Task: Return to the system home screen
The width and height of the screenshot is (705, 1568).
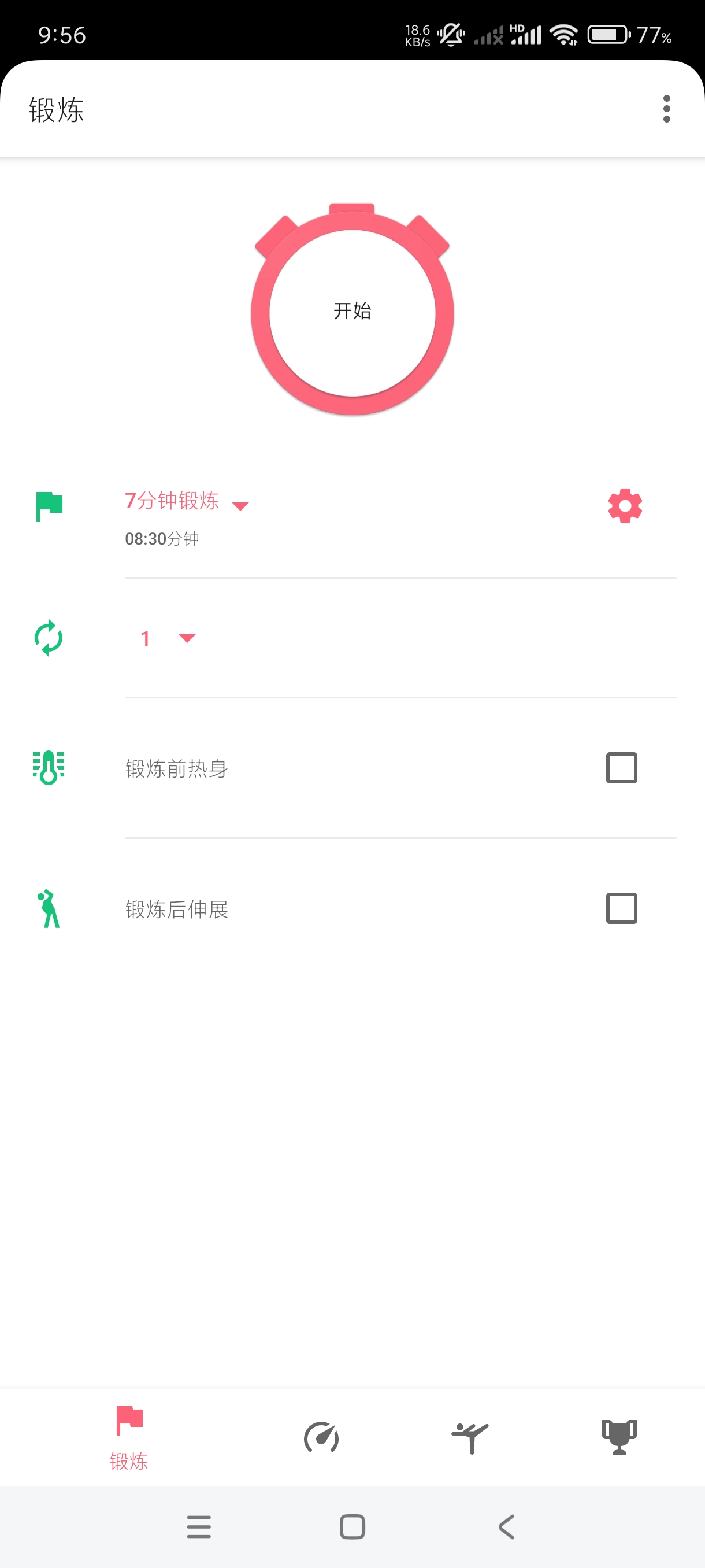Action: pos(352,1526)
